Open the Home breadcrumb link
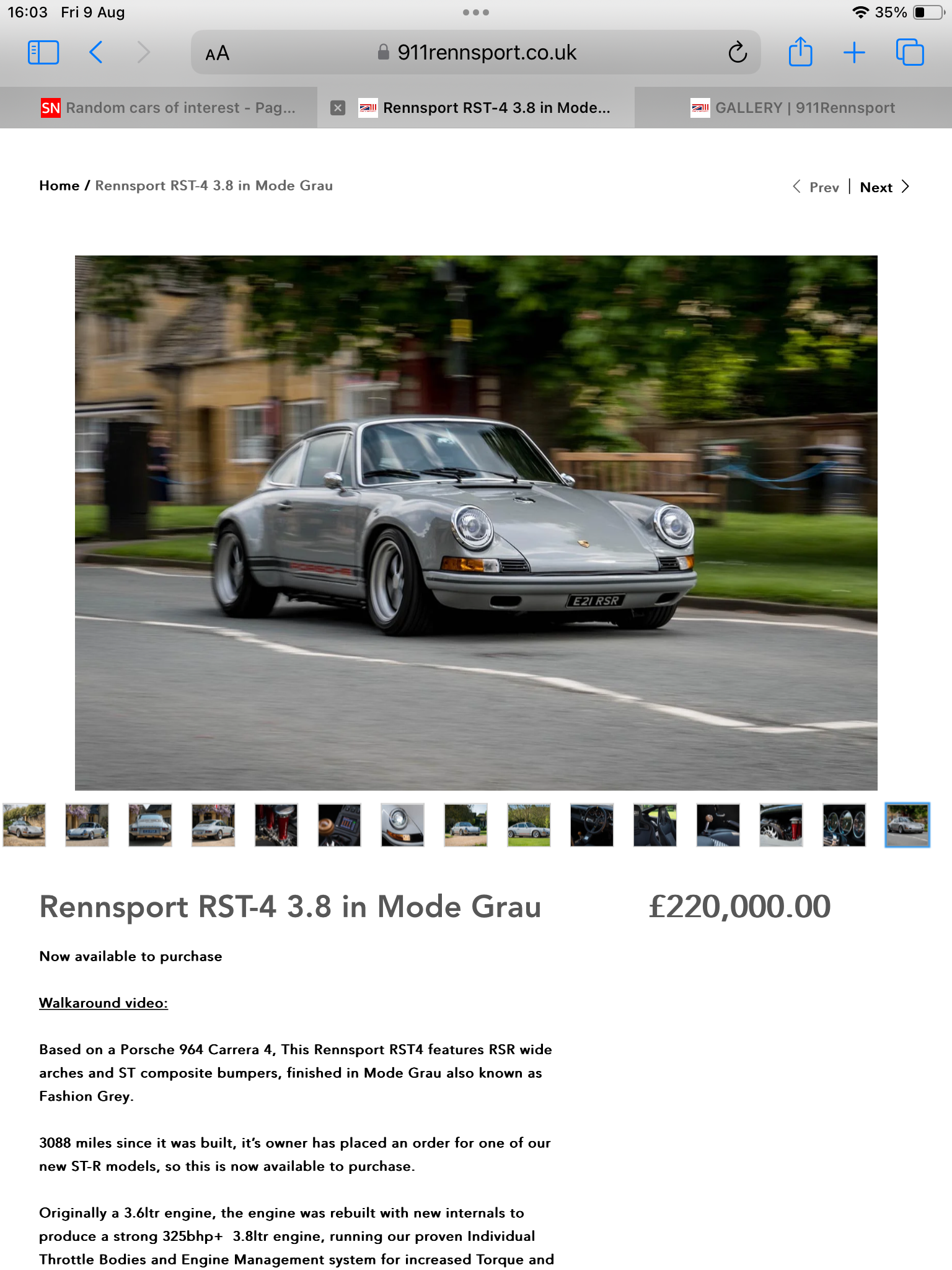This screenshot has width=952, height=1270. coord(59,185)
